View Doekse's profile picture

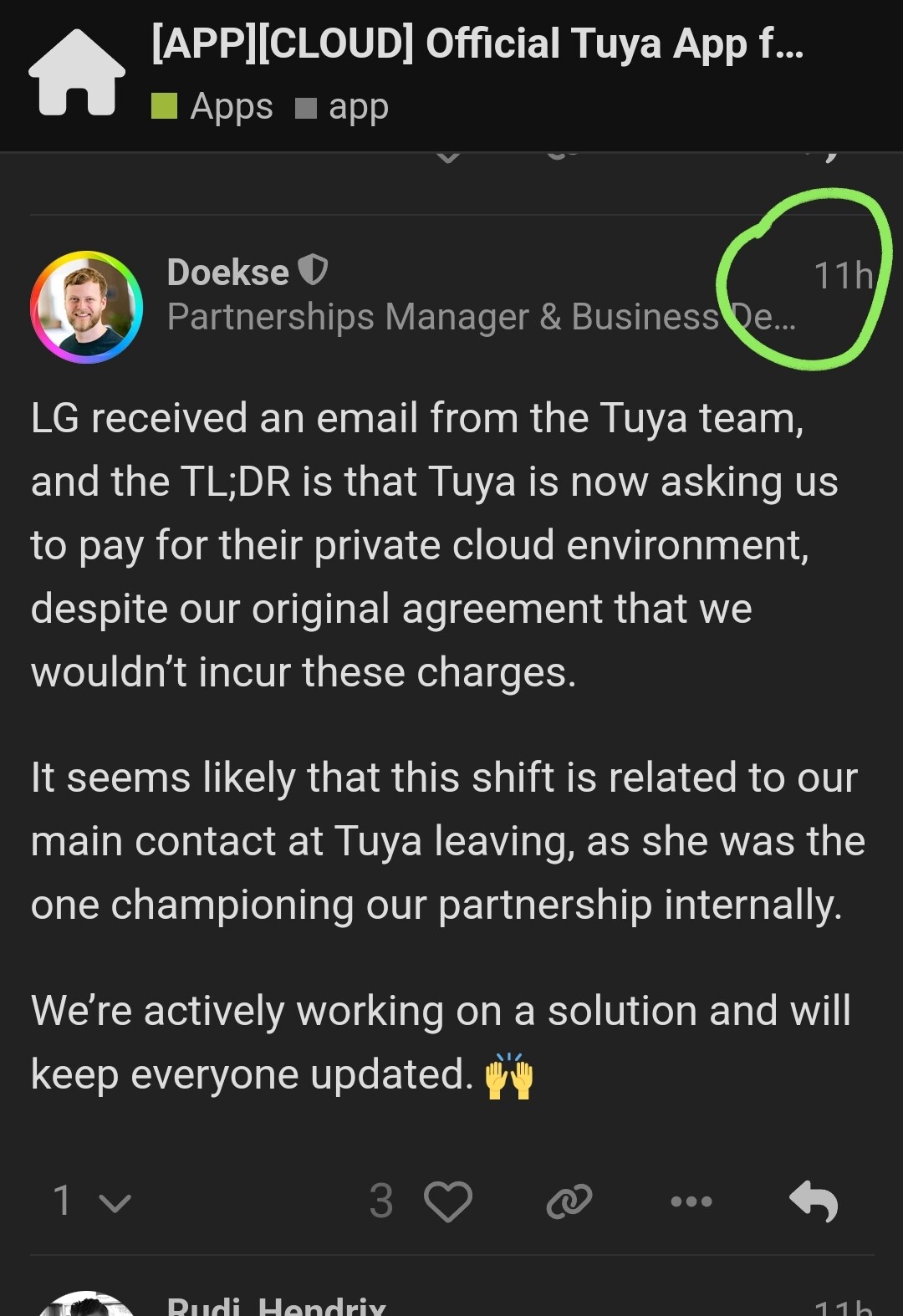click(x=86, y=307)
